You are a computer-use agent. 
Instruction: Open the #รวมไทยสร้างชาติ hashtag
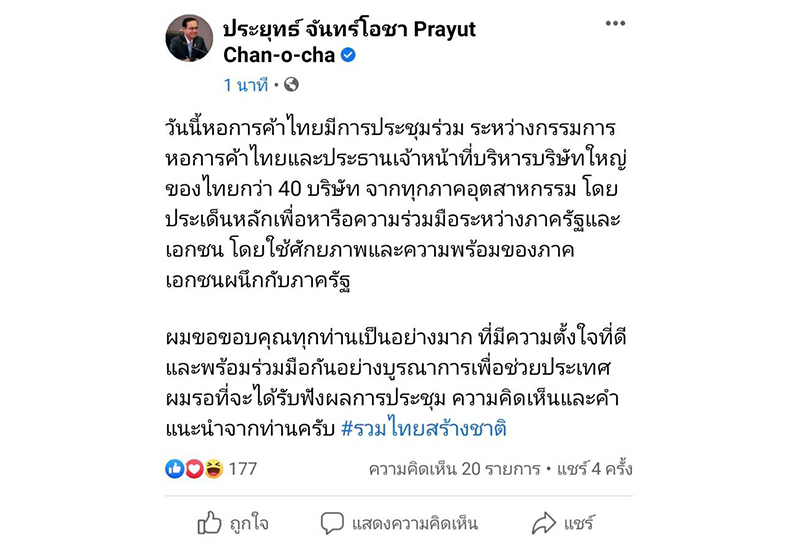(x=424, y=428)
